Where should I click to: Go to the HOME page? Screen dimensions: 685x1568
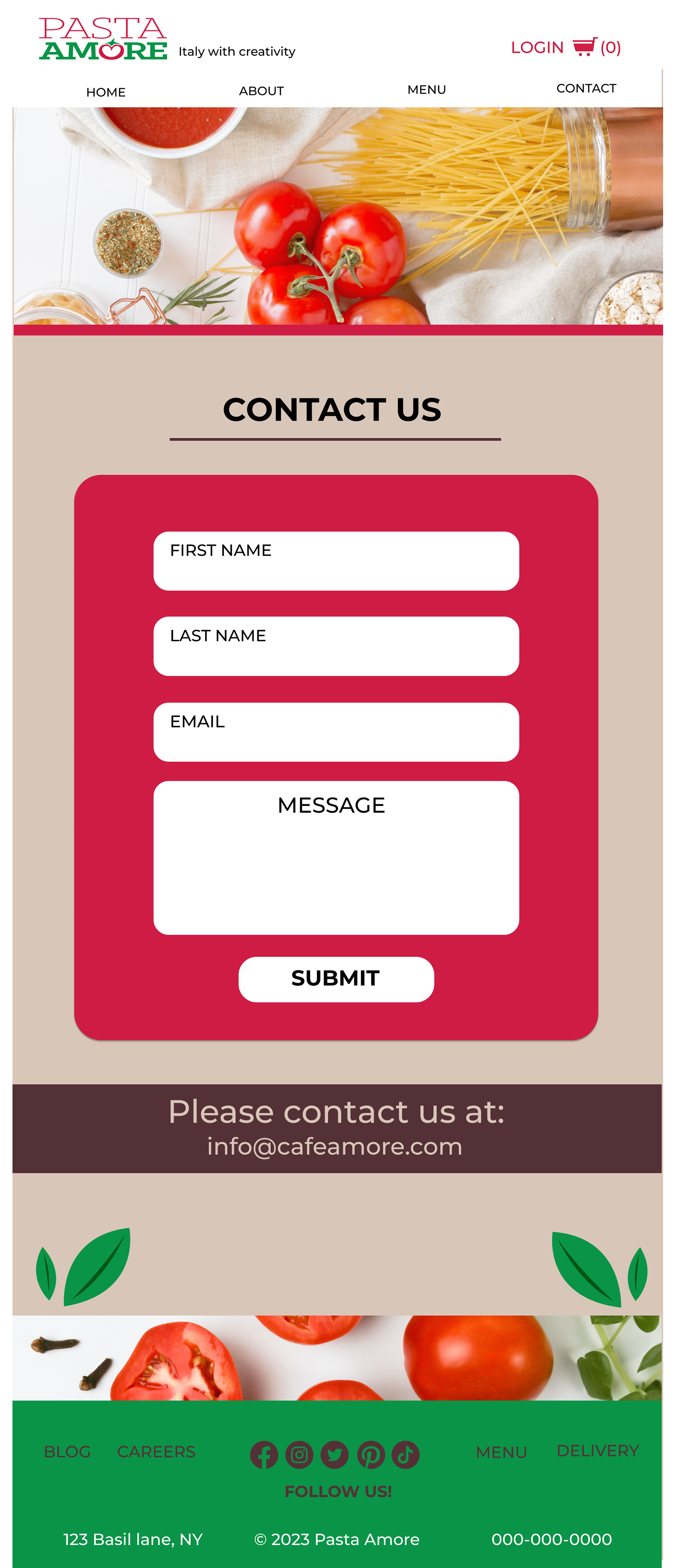coord(106,92)
